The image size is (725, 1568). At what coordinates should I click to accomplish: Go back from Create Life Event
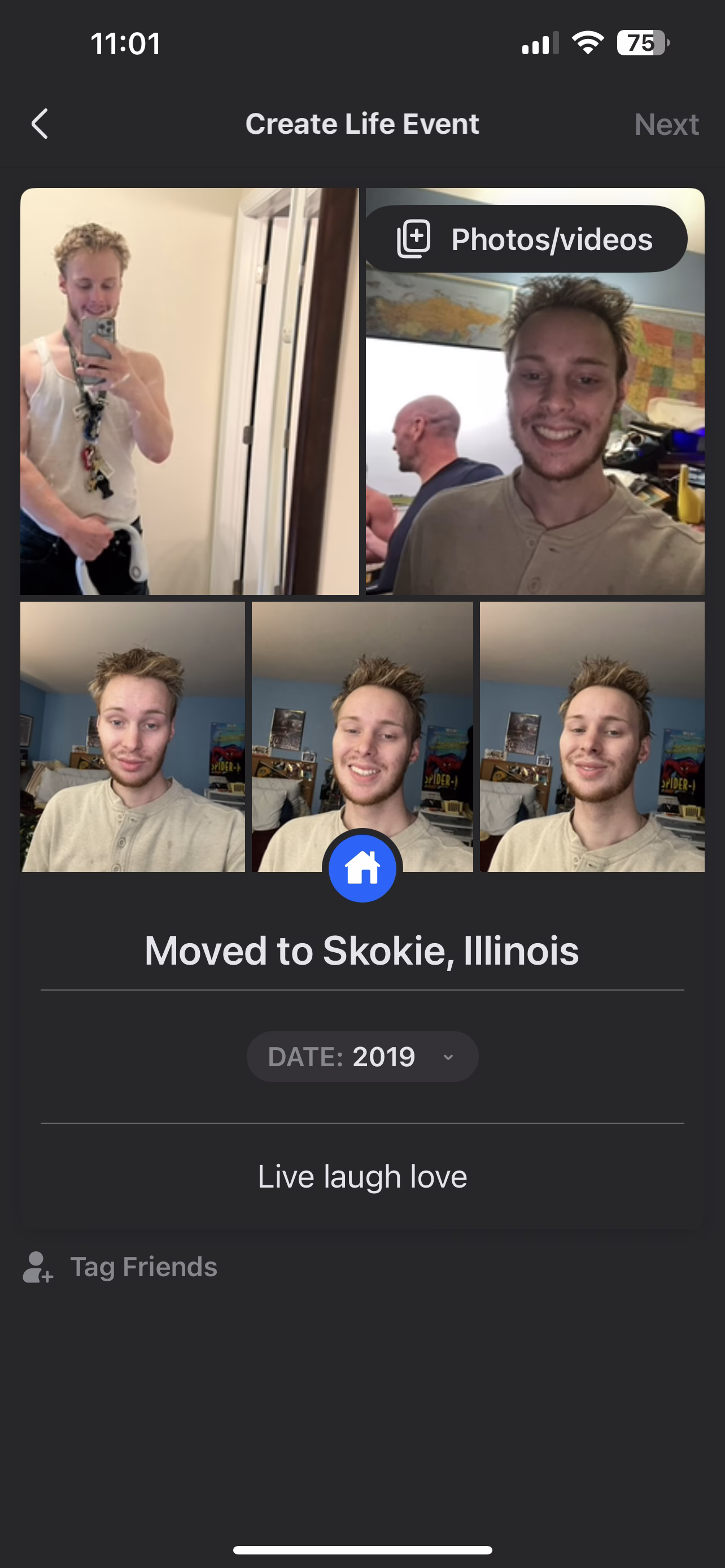pos(40,124)
